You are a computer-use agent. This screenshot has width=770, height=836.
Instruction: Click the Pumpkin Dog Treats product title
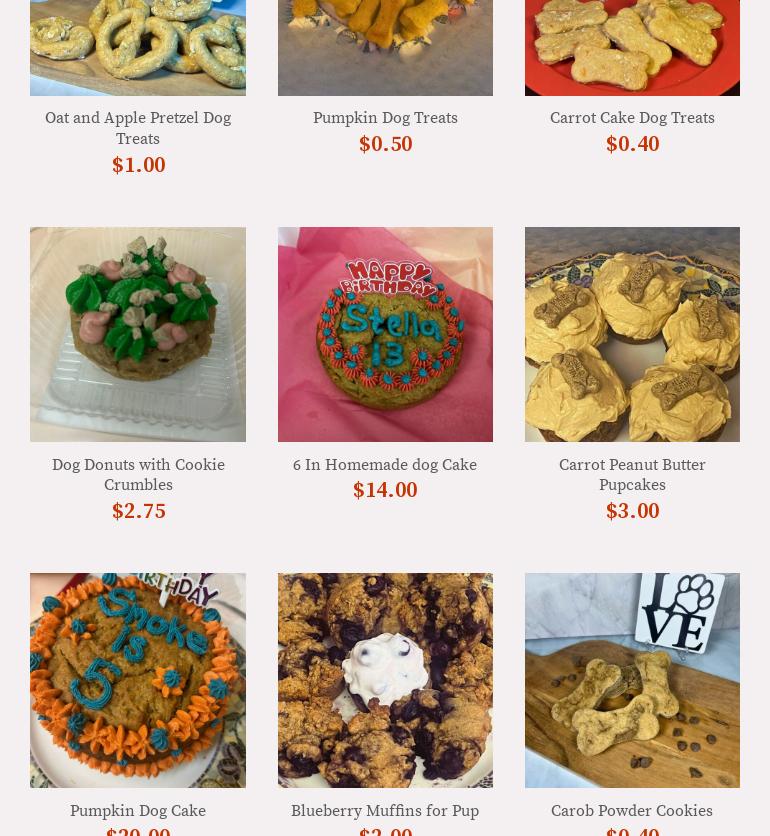(385, 118)
